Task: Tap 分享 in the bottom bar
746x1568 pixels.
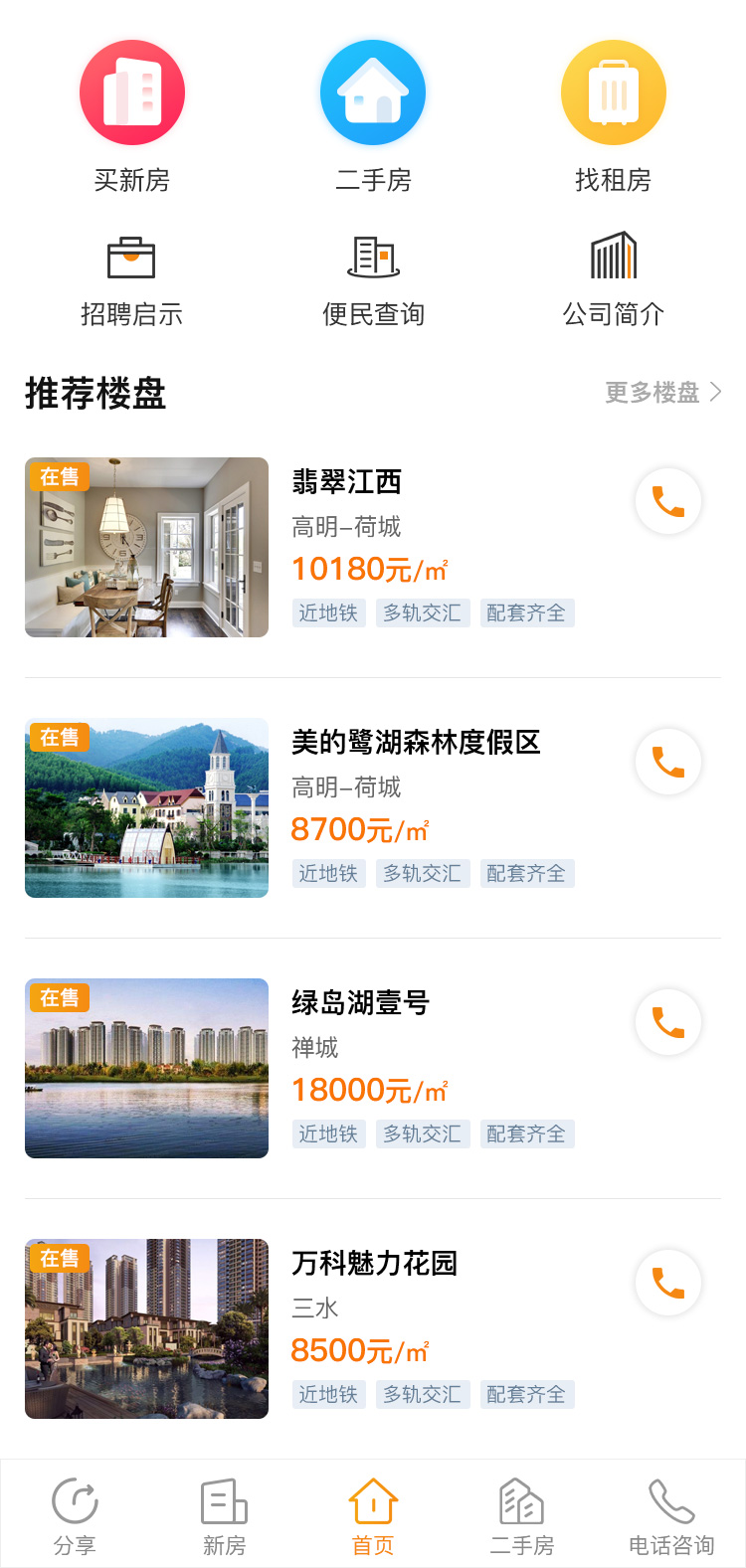Action: coord(75,1515)
